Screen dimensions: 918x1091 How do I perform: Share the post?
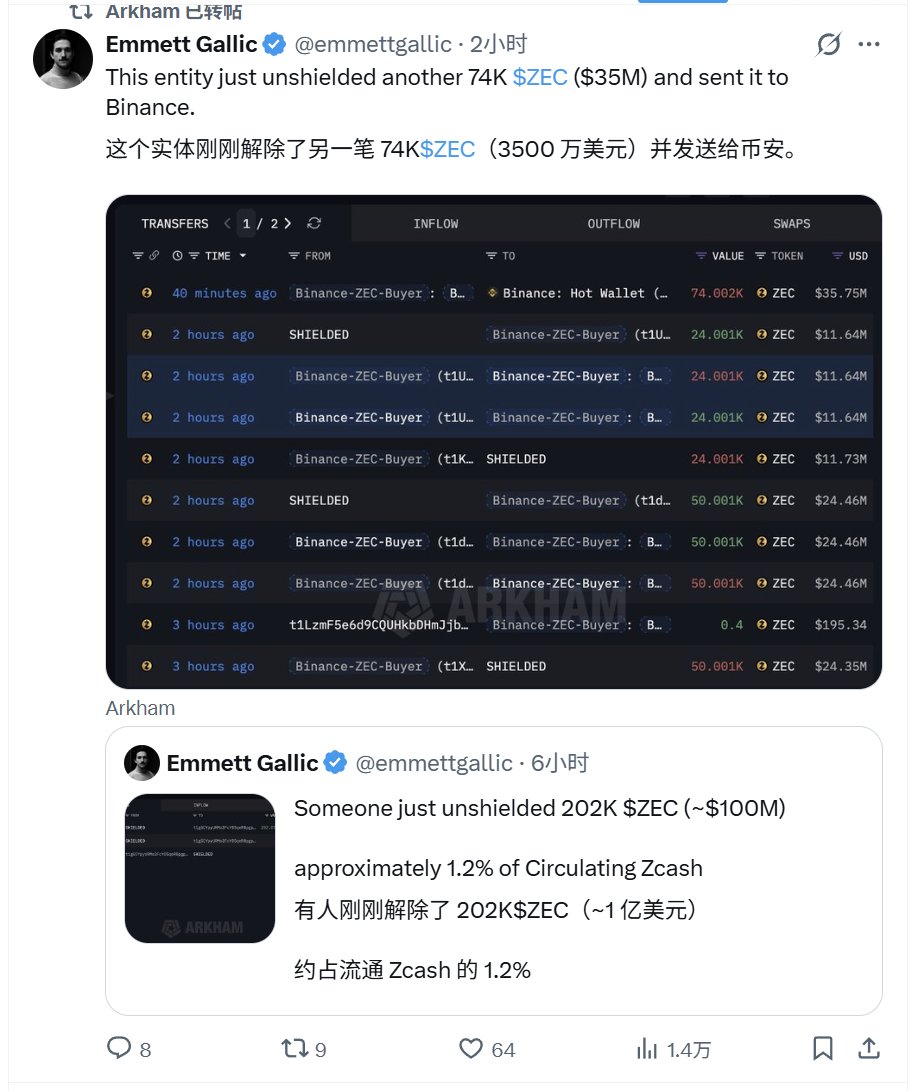click(x=869, y=1048)
